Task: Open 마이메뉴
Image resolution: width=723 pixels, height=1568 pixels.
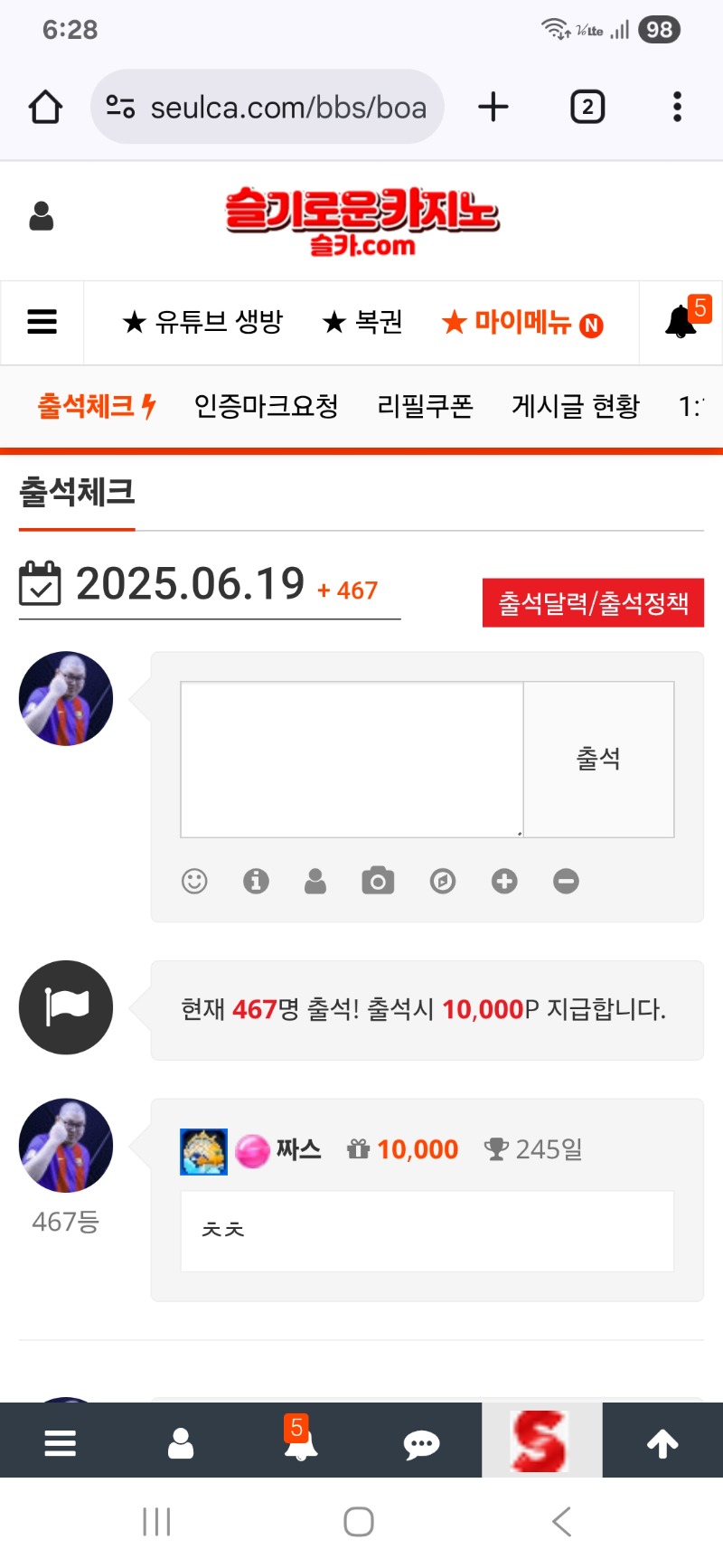Action: click(x=522, y=322)
